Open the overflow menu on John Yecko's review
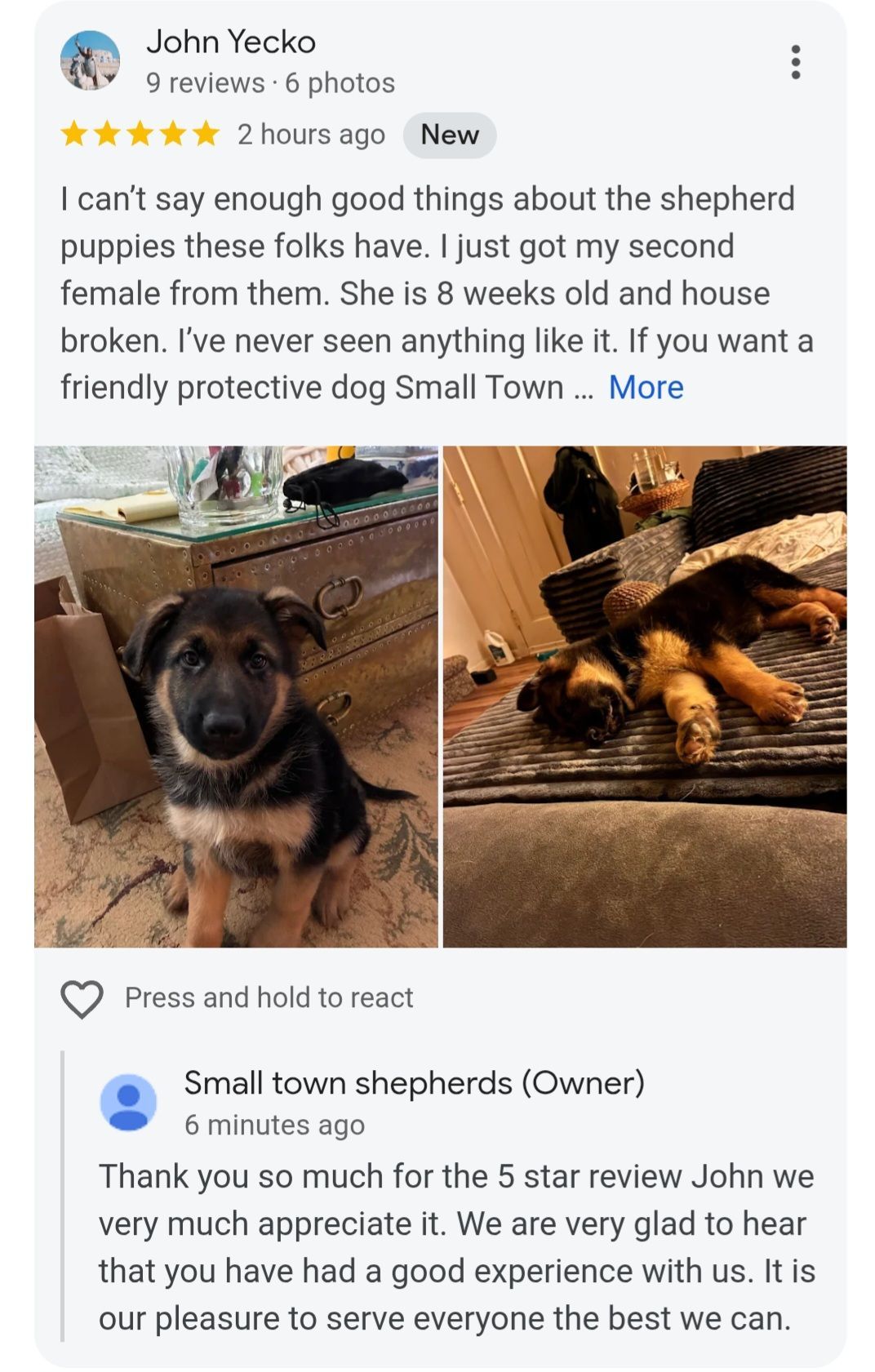The image size is (875, 1372). click(795, 62)
